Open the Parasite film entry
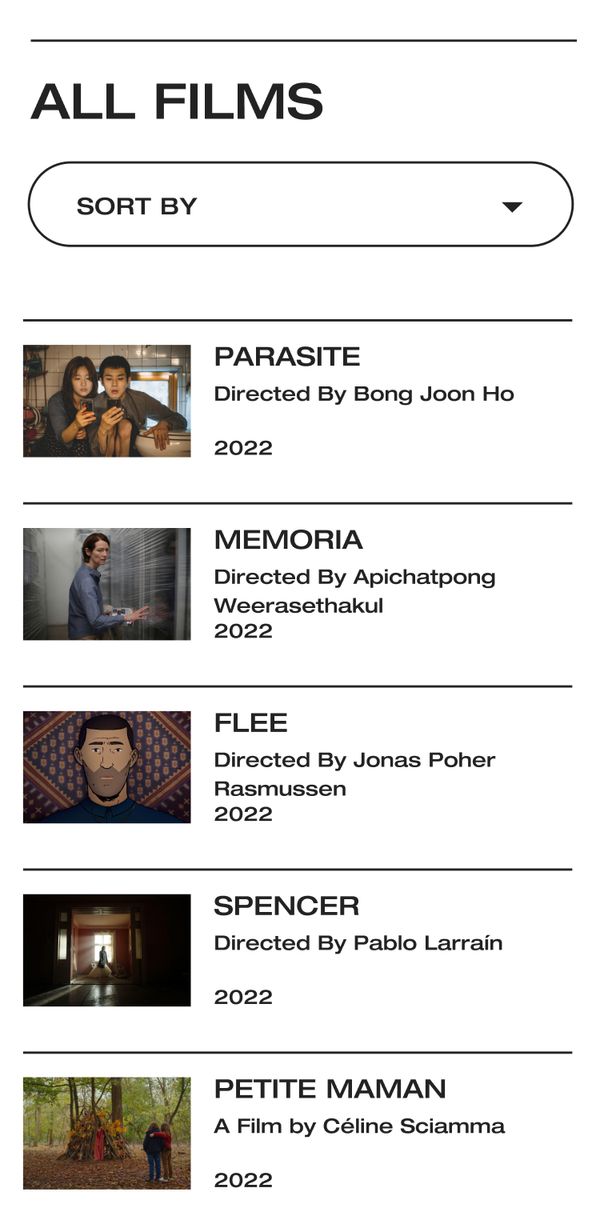Viewport: 600px width, 1232px height. tap(287, 358)
